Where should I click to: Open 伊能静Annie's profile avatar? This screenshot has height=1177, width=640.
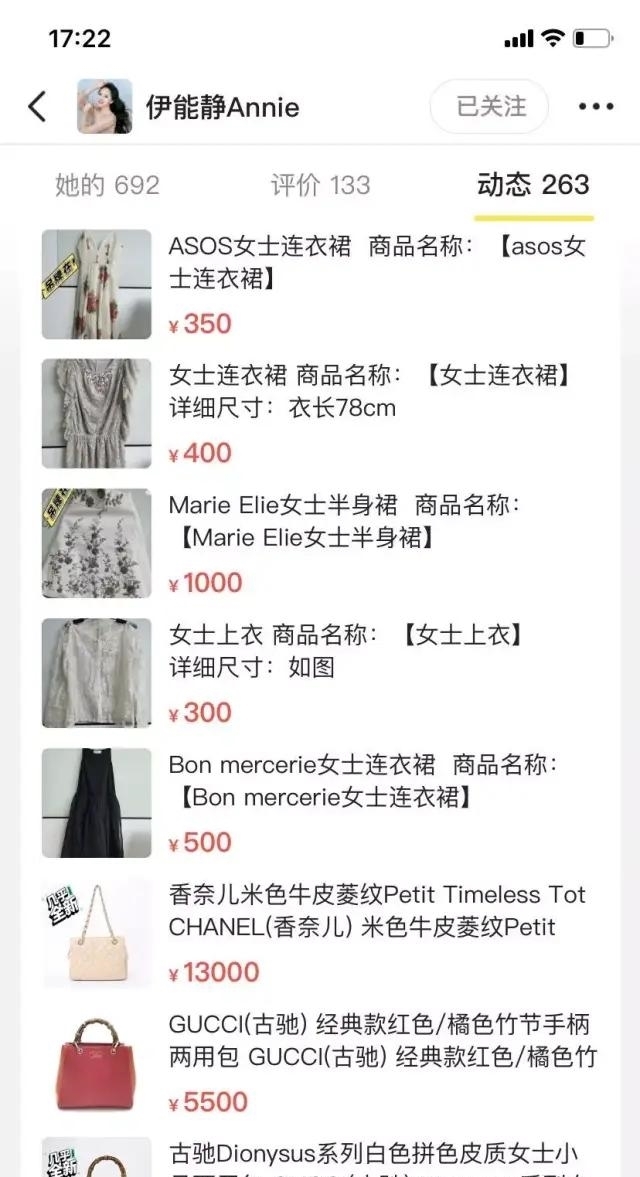point(104,106)
